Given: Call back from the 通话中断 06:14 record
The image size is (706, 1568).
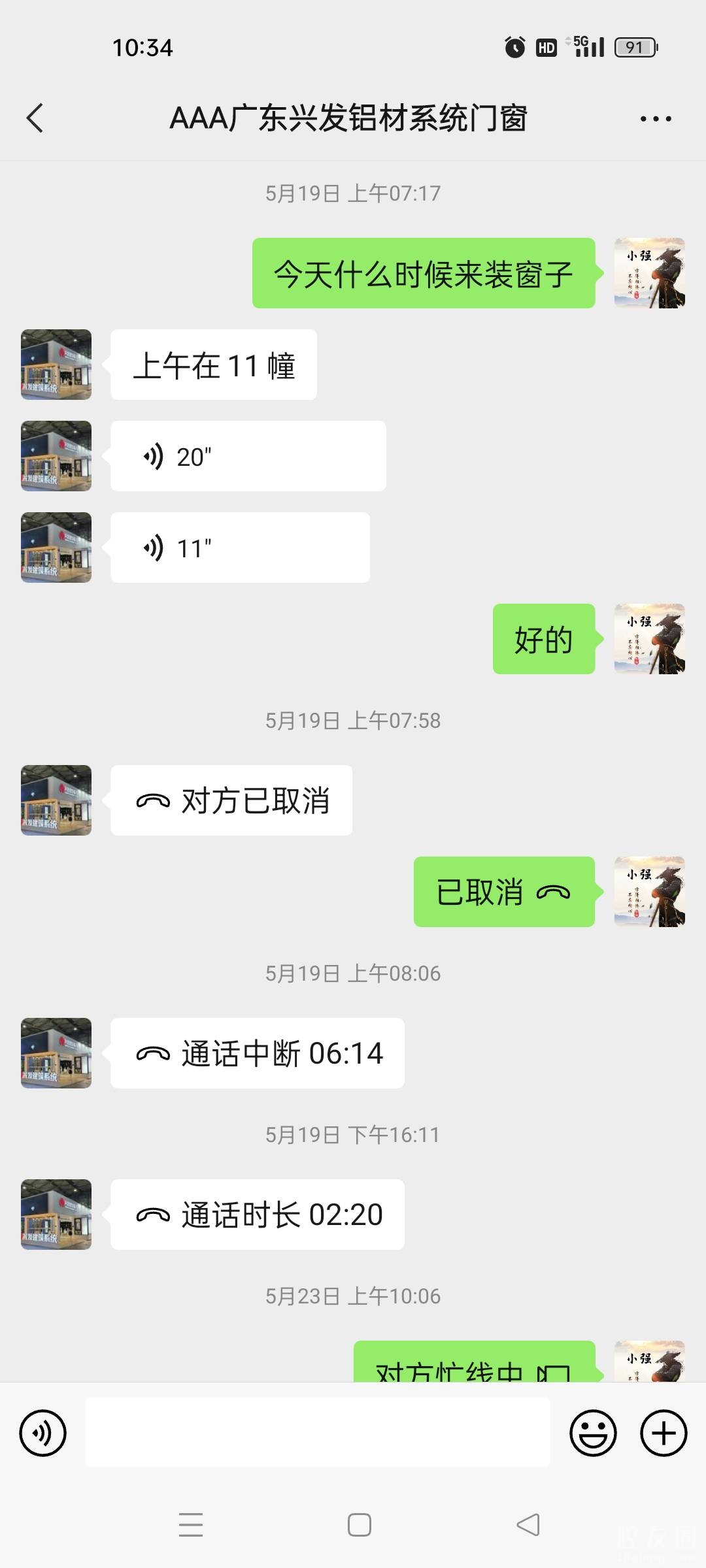Looking at the screenshot, I should [257, 1053].
